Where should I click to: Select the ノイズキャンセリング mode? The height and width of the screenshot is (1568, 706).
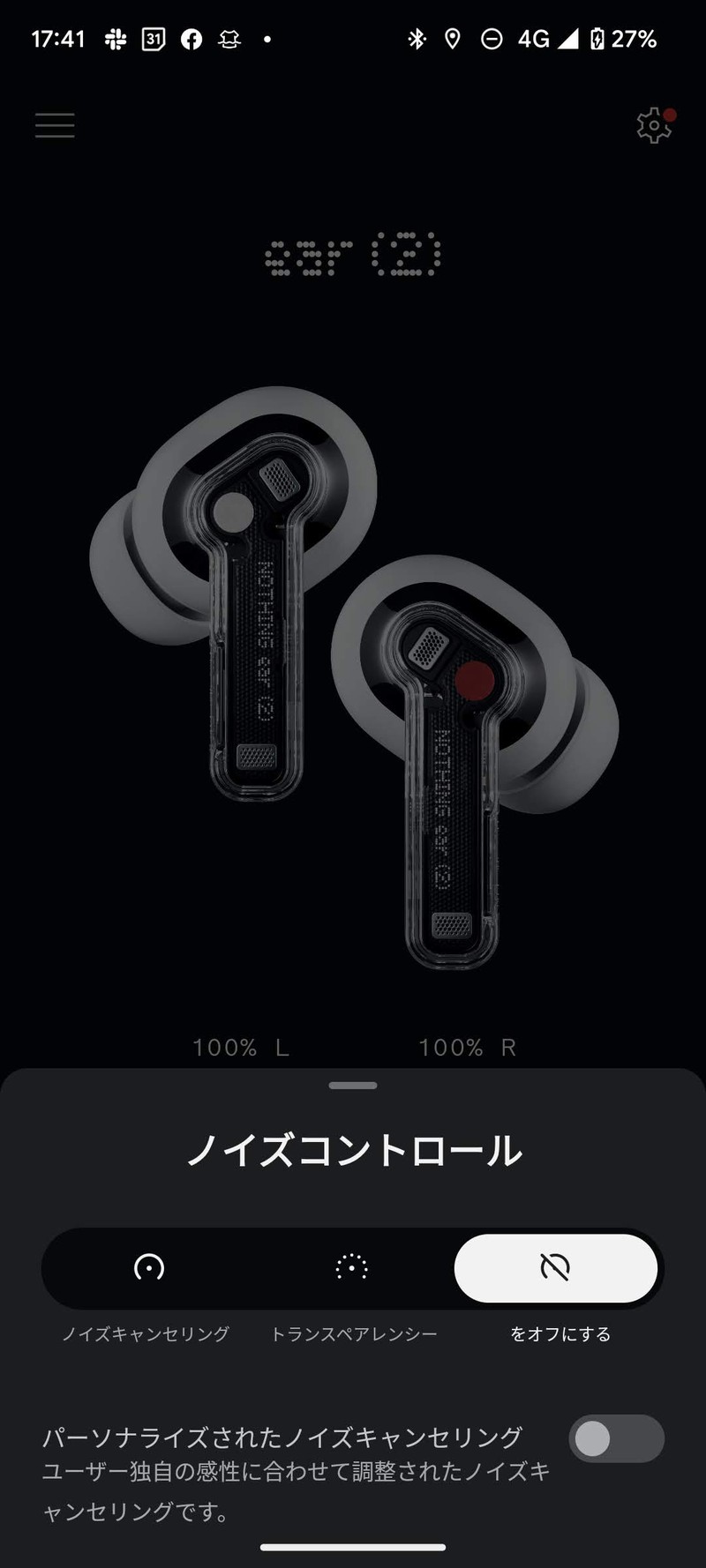click(148, 1268)
